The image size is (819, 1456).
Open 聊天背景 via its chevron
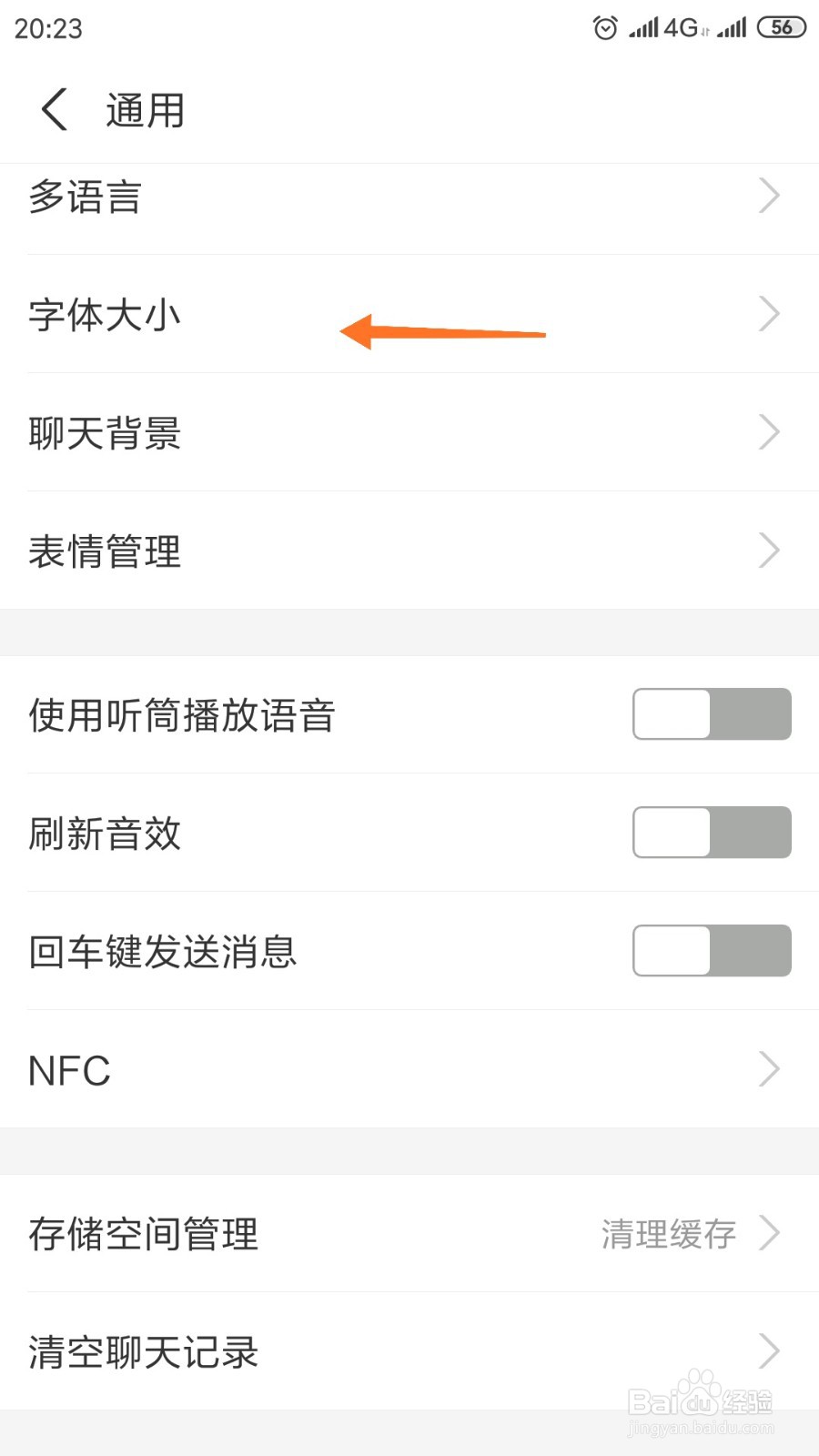click(x=769, y=433)
